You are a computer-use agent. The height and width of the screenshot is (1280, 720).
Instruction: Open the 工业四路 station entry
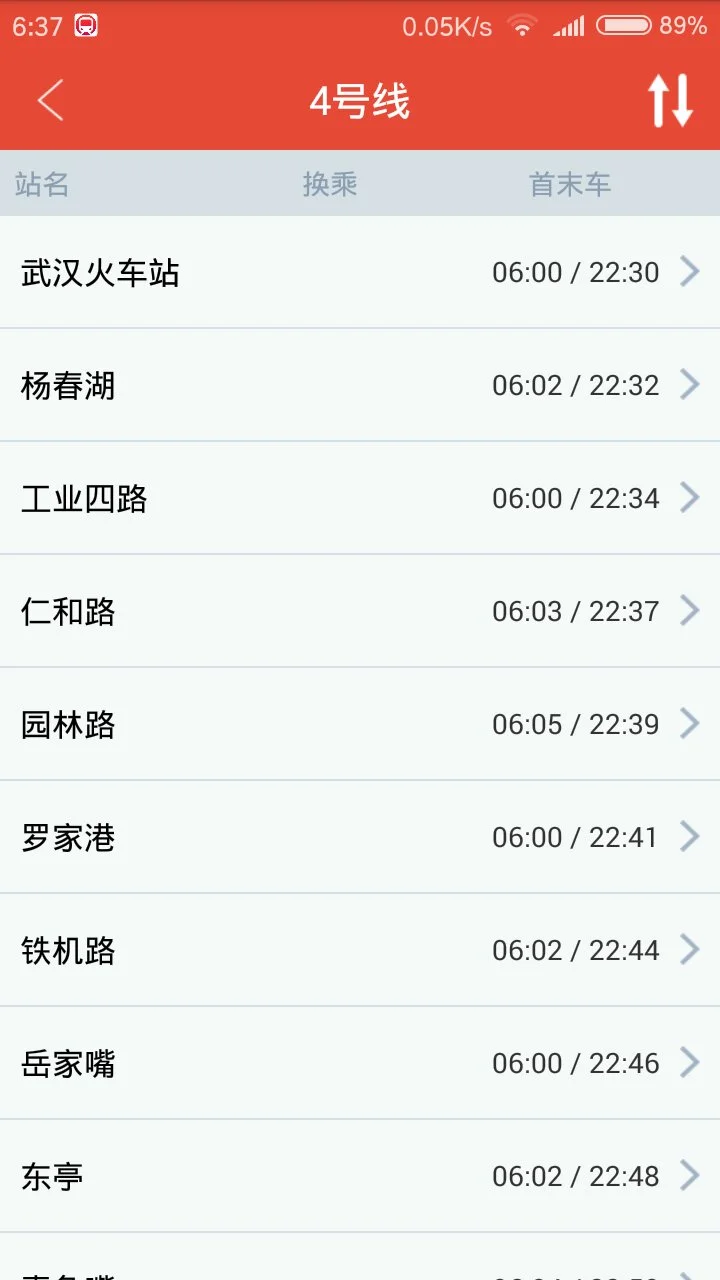pyautogui.click(x=360, y=497)
